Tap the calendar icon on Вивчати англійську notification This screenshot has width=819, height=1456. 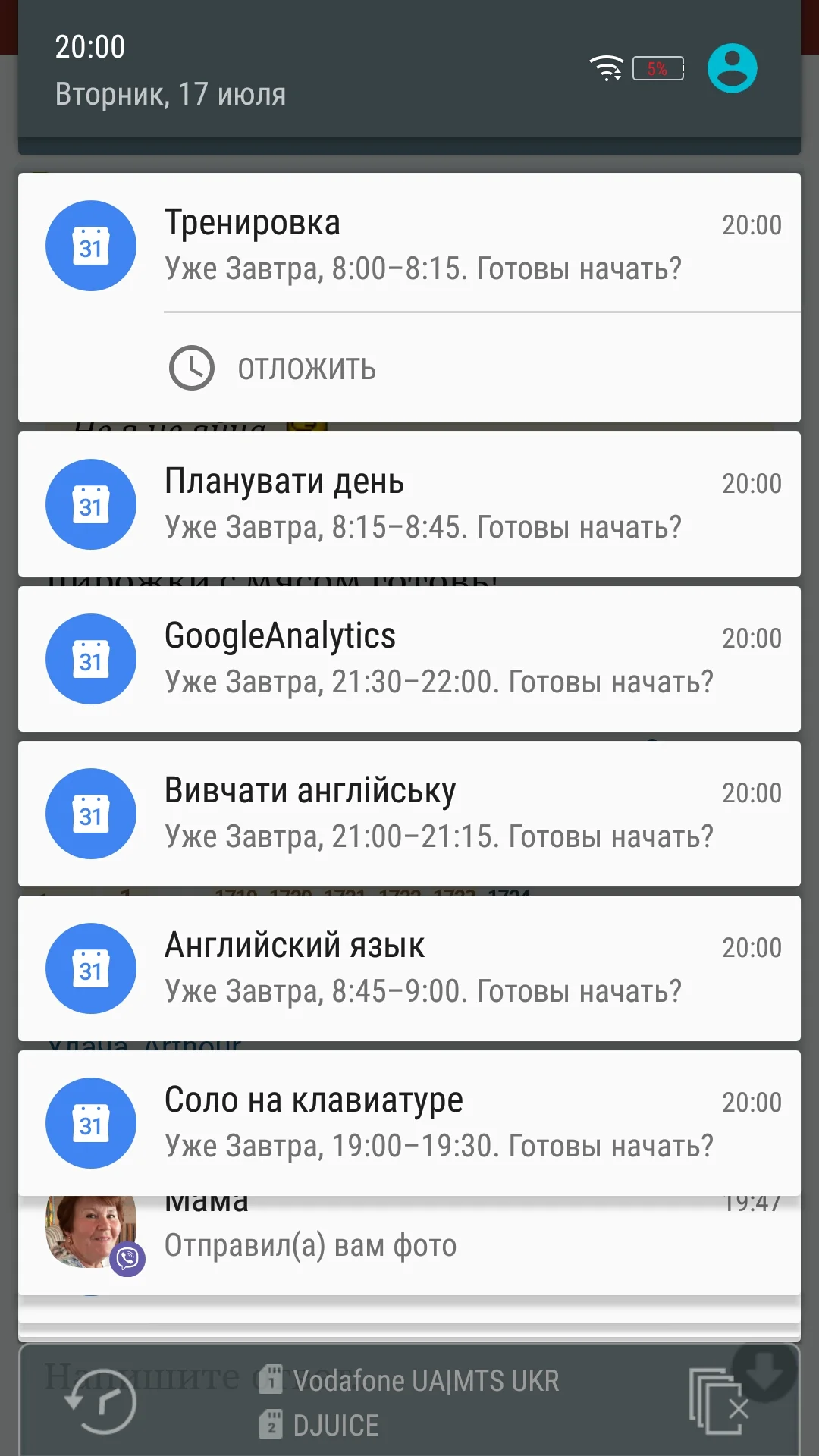pyautogui.click(x=90, y=814)
